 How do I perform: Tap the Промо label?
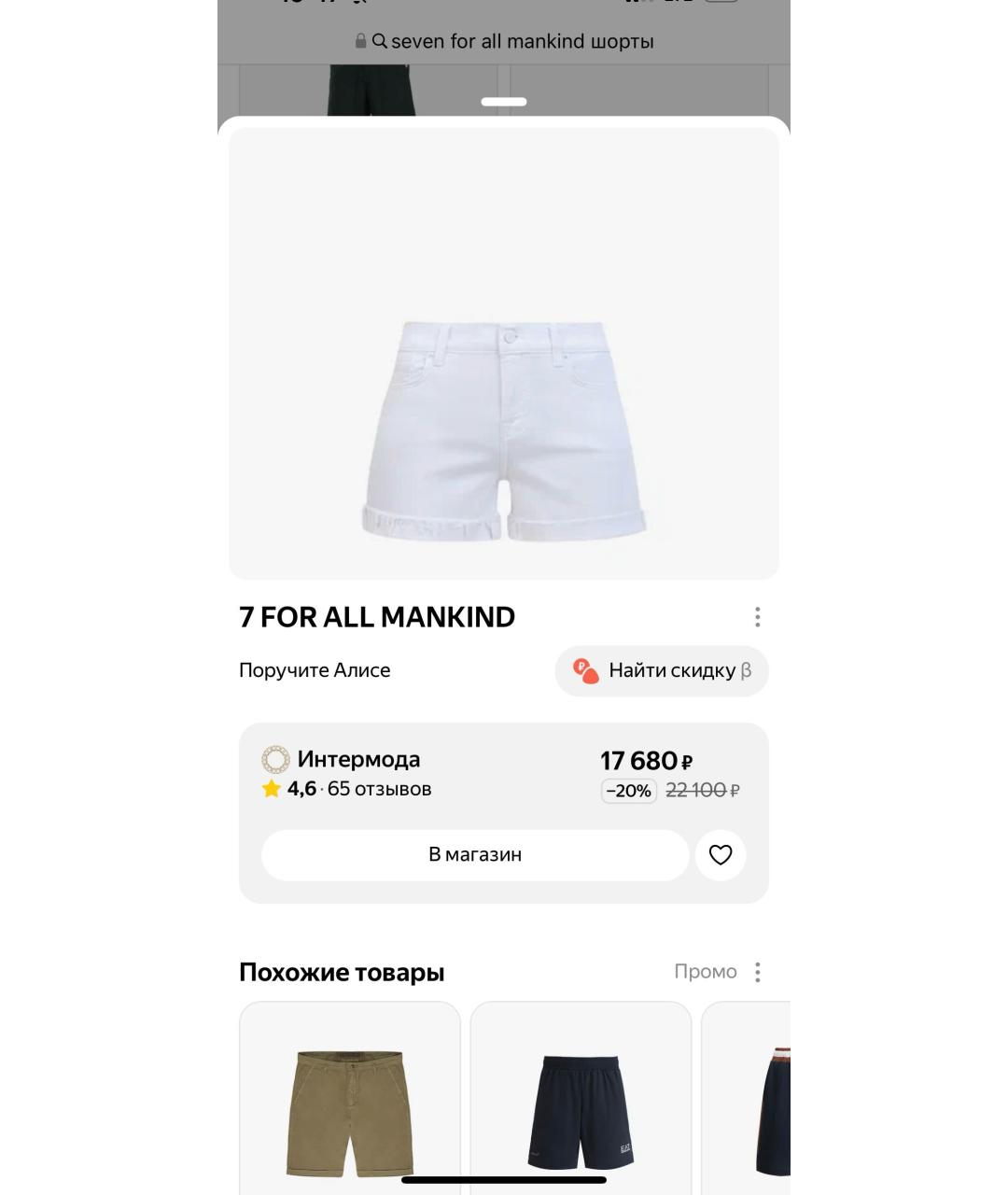click(706, 971)
